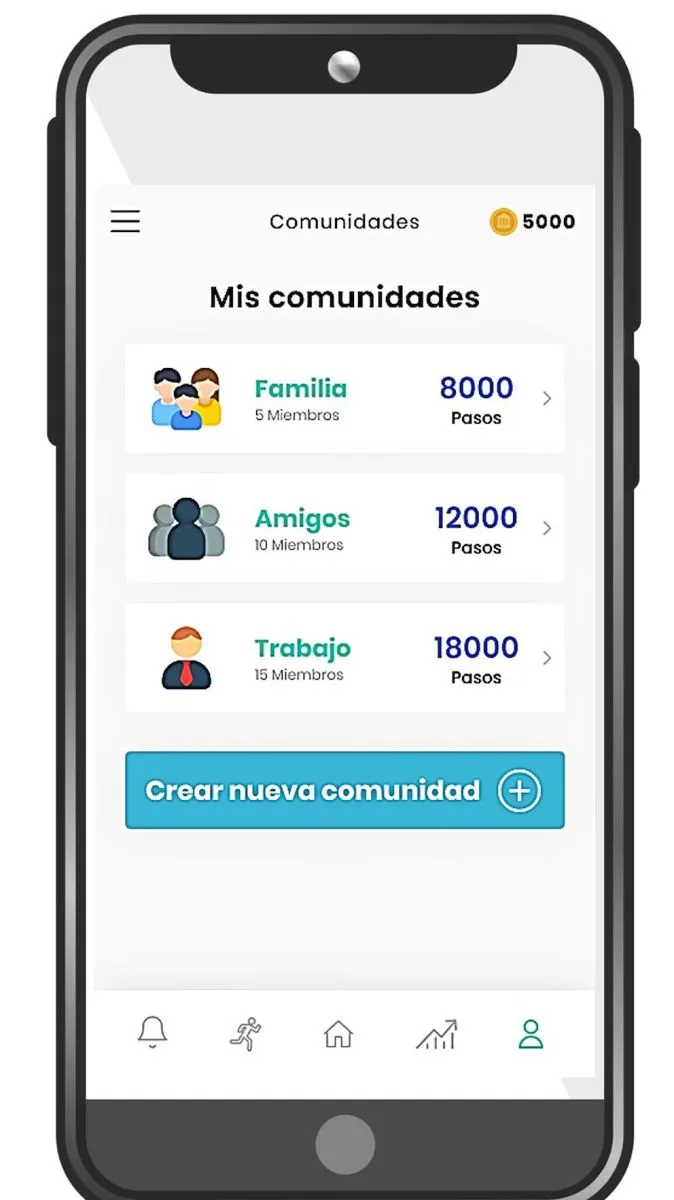This screenshot has height=1200, width=674.
Task: Tap the 5000 coins balance
Action: [x=532, y=221]
